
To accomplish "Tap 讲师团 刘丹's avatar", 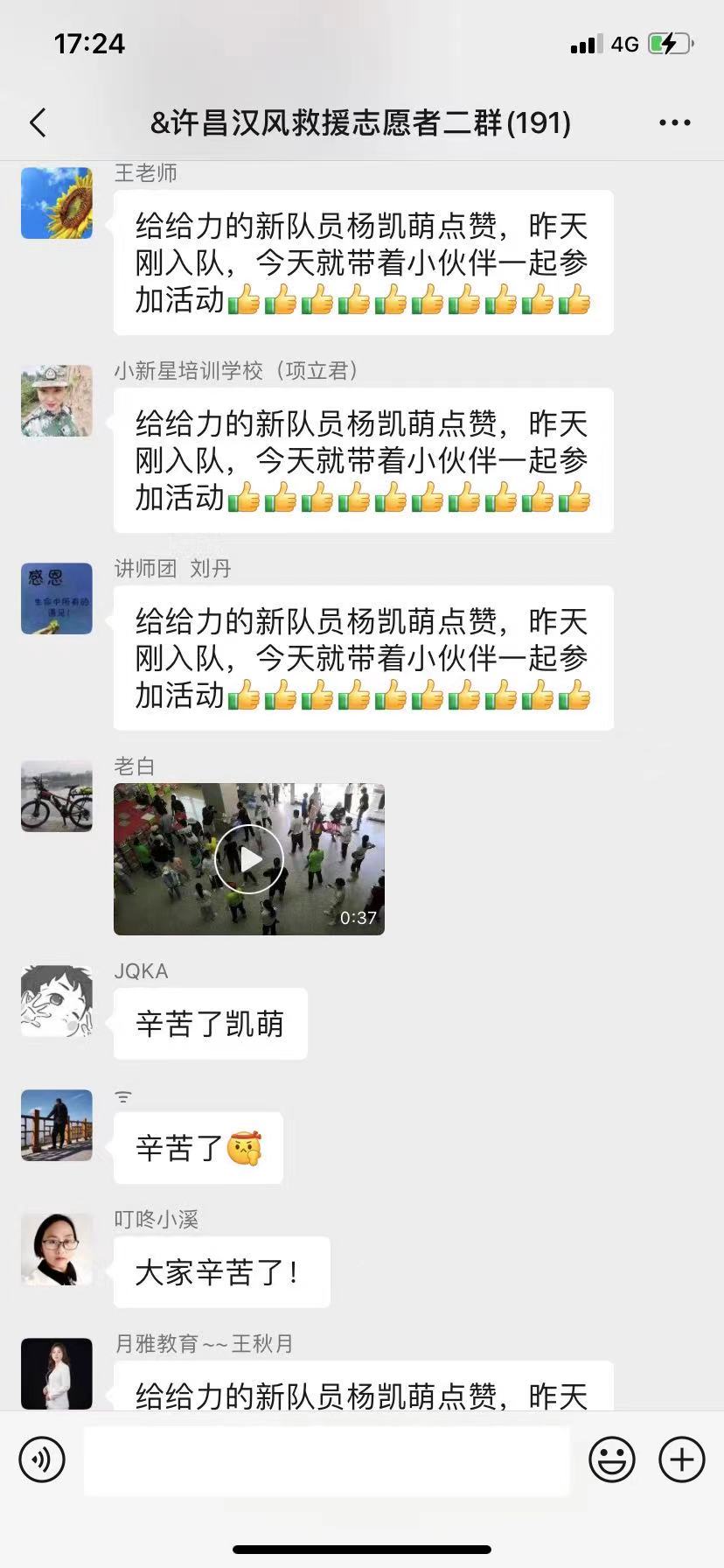I will (x=57, y=598).
